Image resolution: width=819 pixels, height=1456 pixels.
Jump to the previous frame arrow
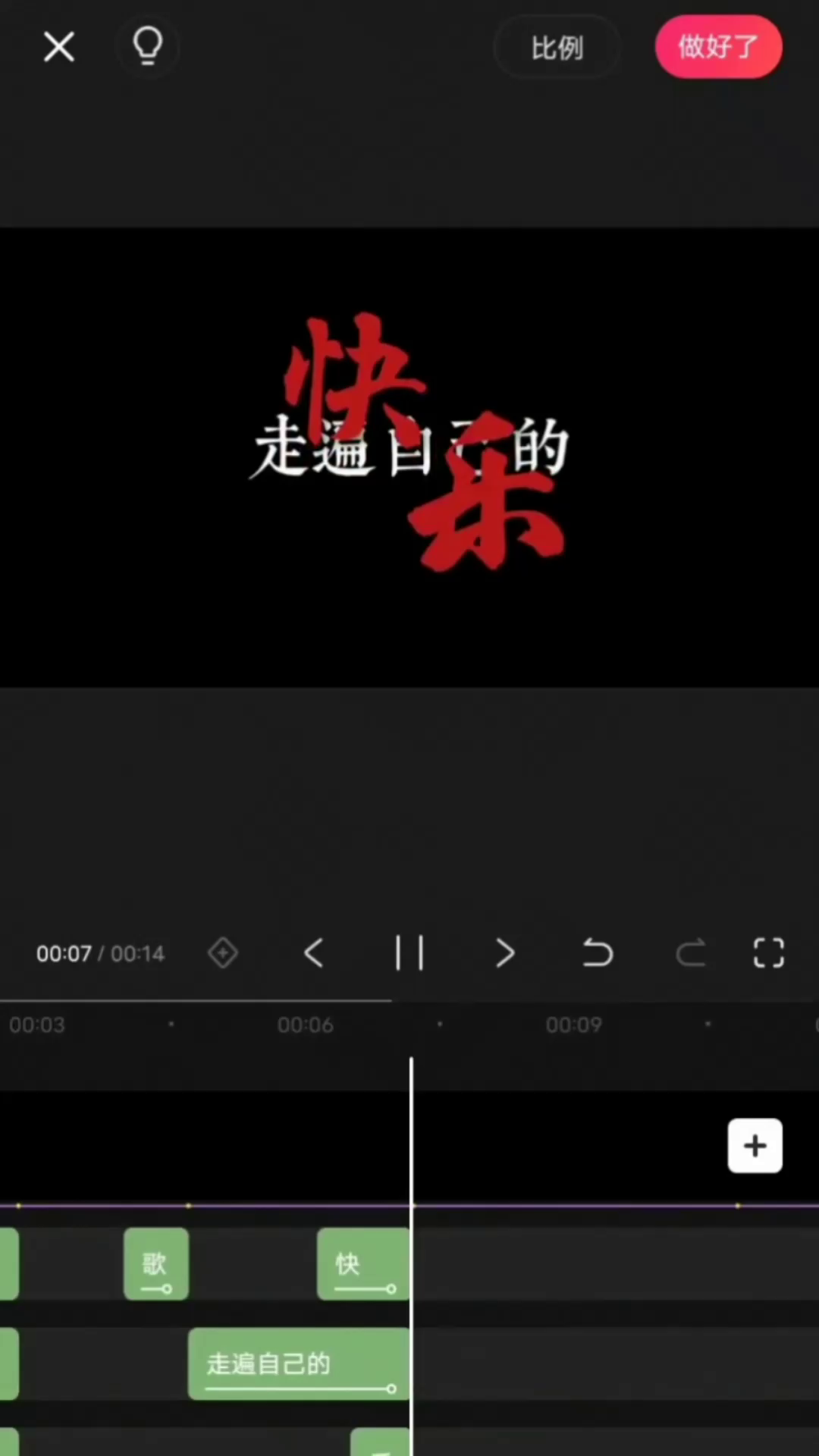[x=314, y=953]
